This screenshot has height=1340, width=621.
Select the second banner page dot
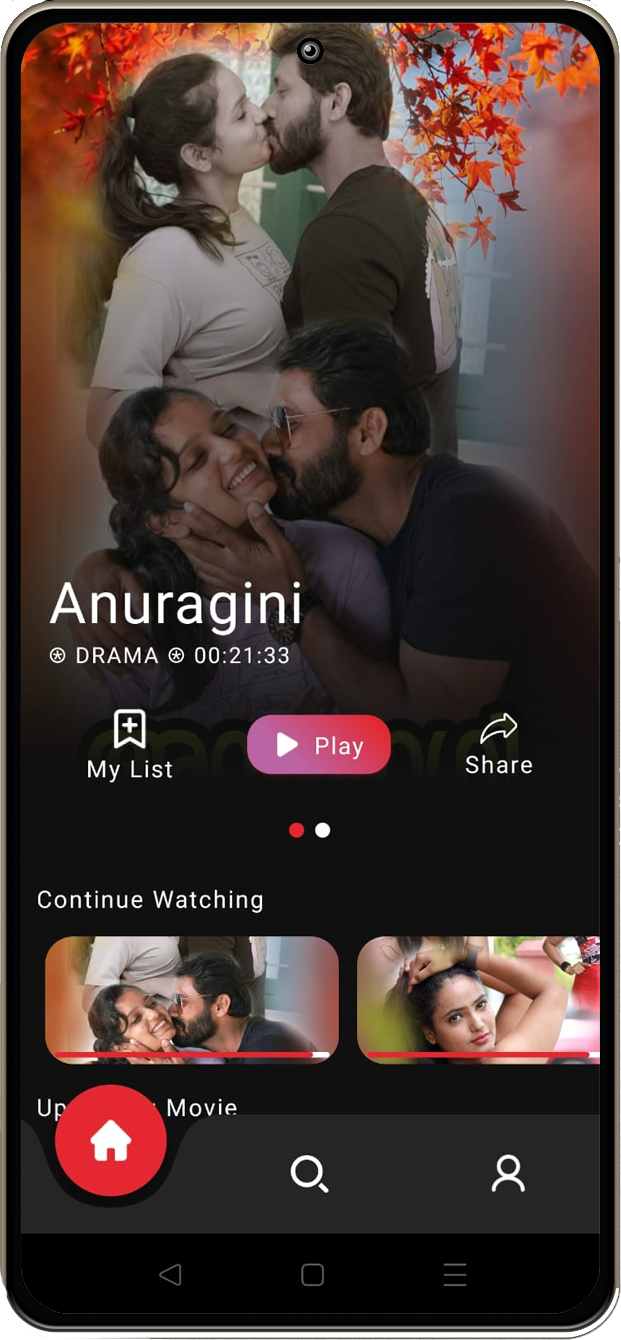(323, 830)
